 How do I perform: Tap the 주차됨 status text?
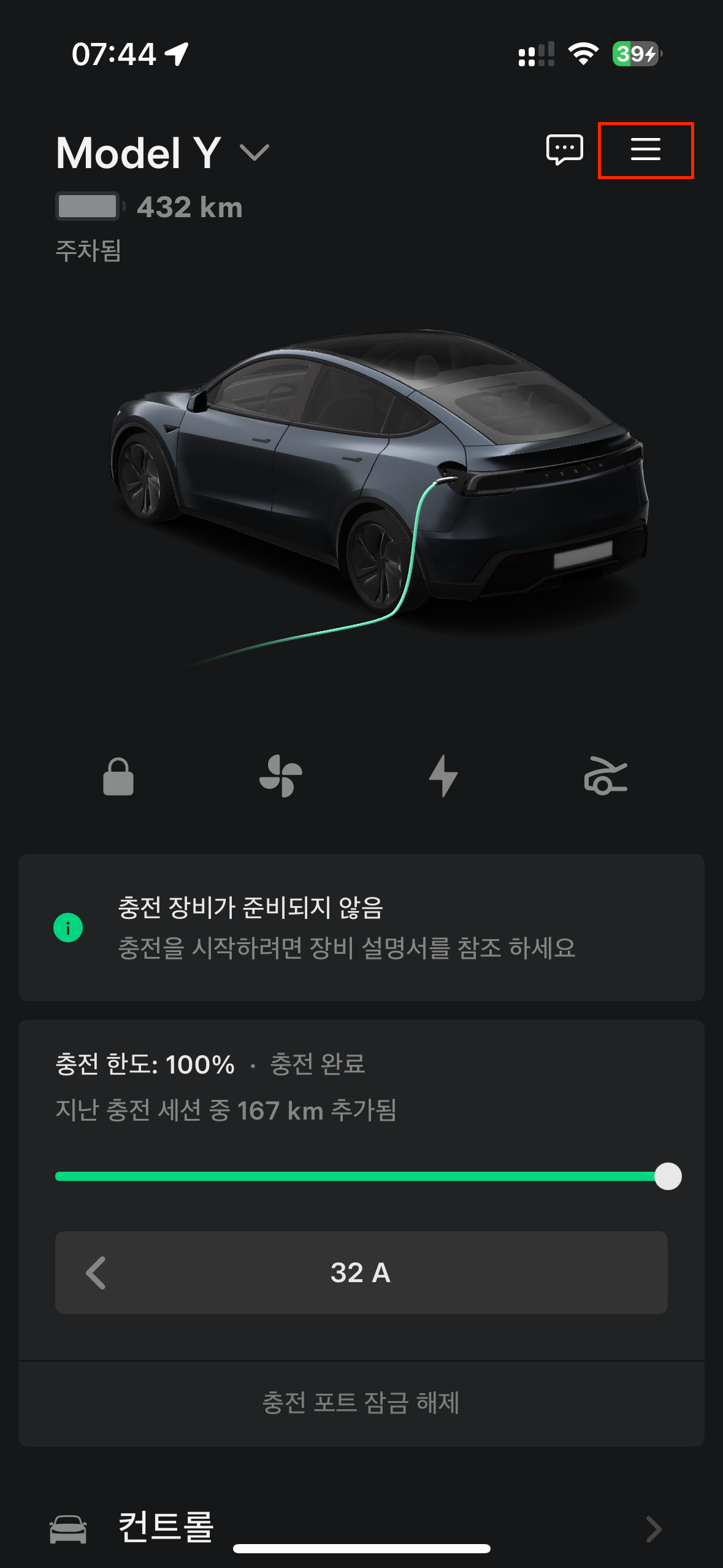click(88, 250)
